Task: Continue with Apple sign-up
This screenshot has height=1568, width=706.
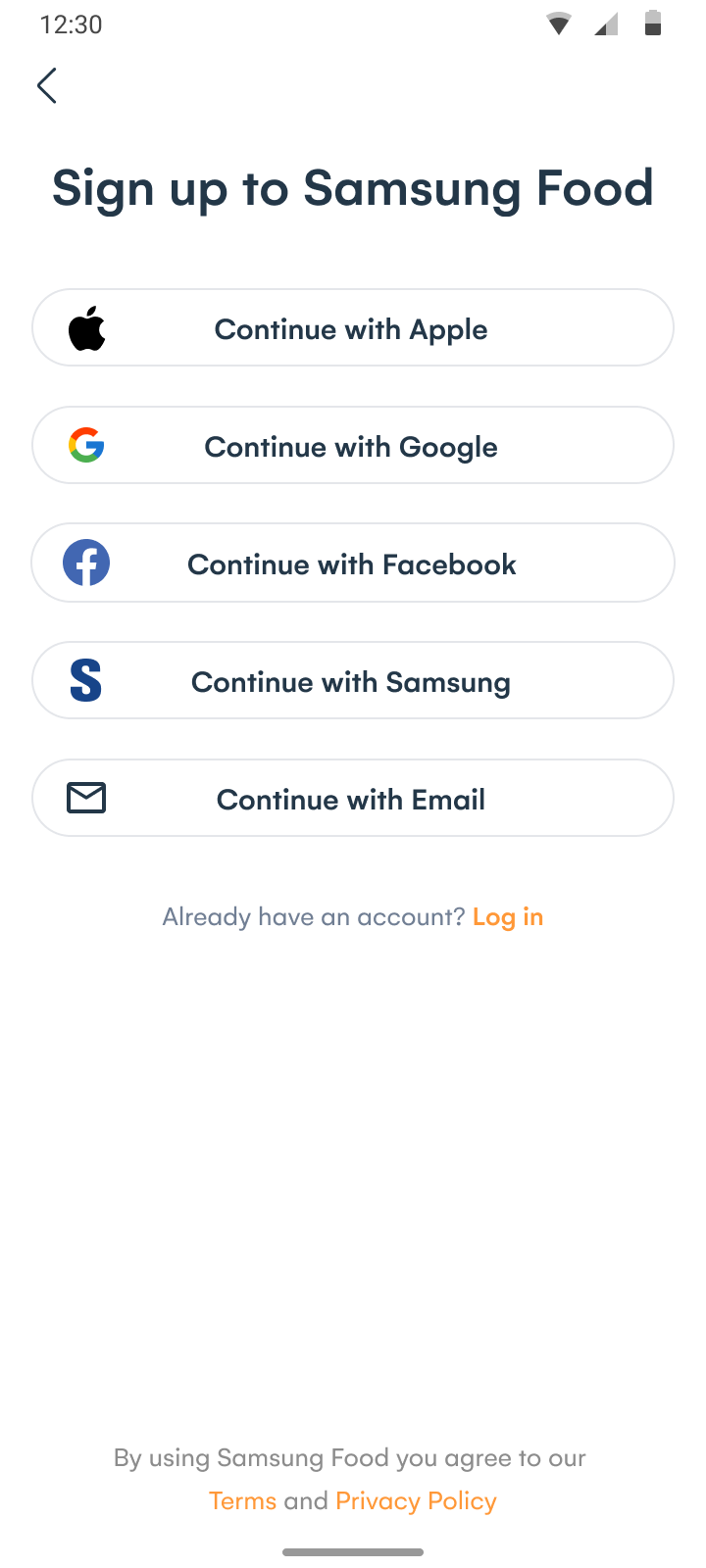Action: coord(353,327)
